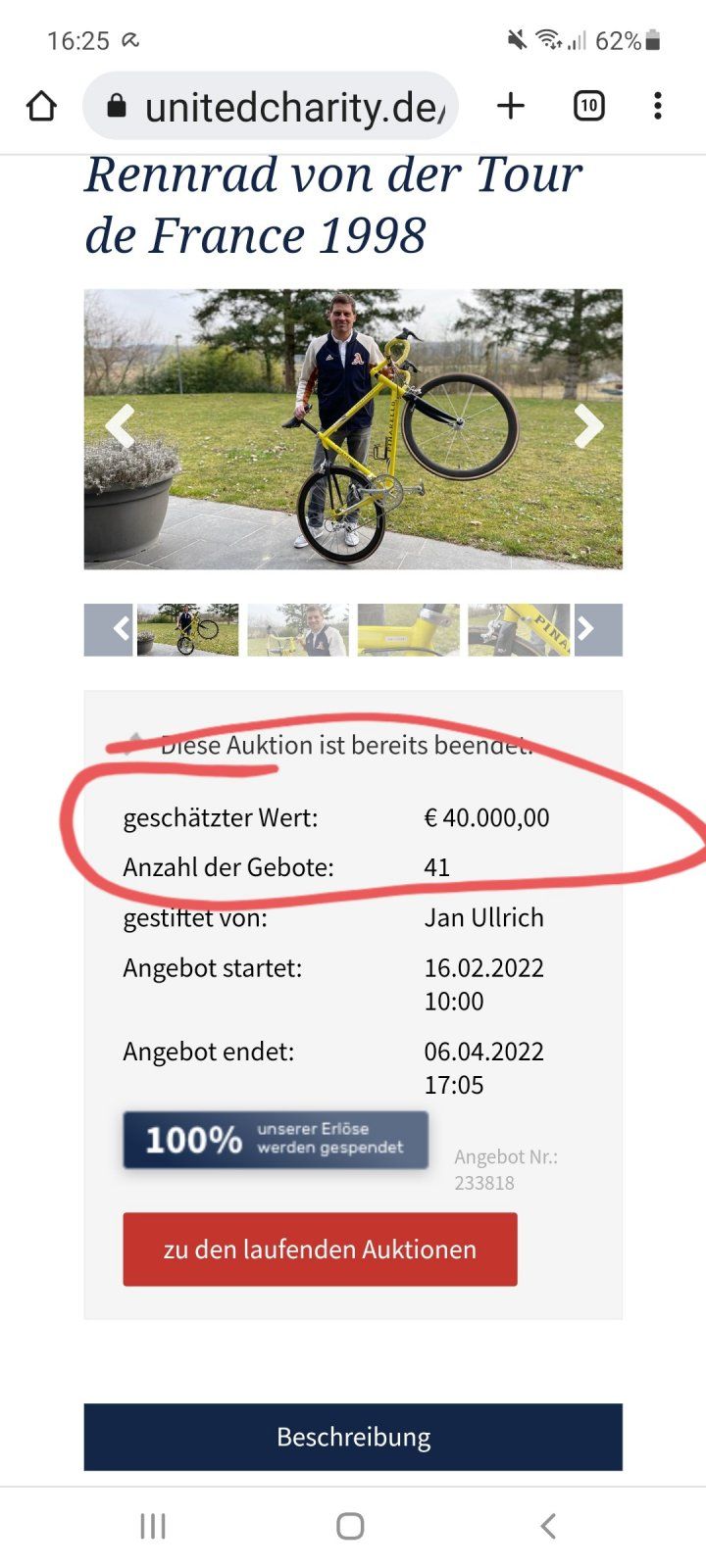Open the browser overflow menu
Viewport: 706px width, 1568px height.
tap(657, 106)
